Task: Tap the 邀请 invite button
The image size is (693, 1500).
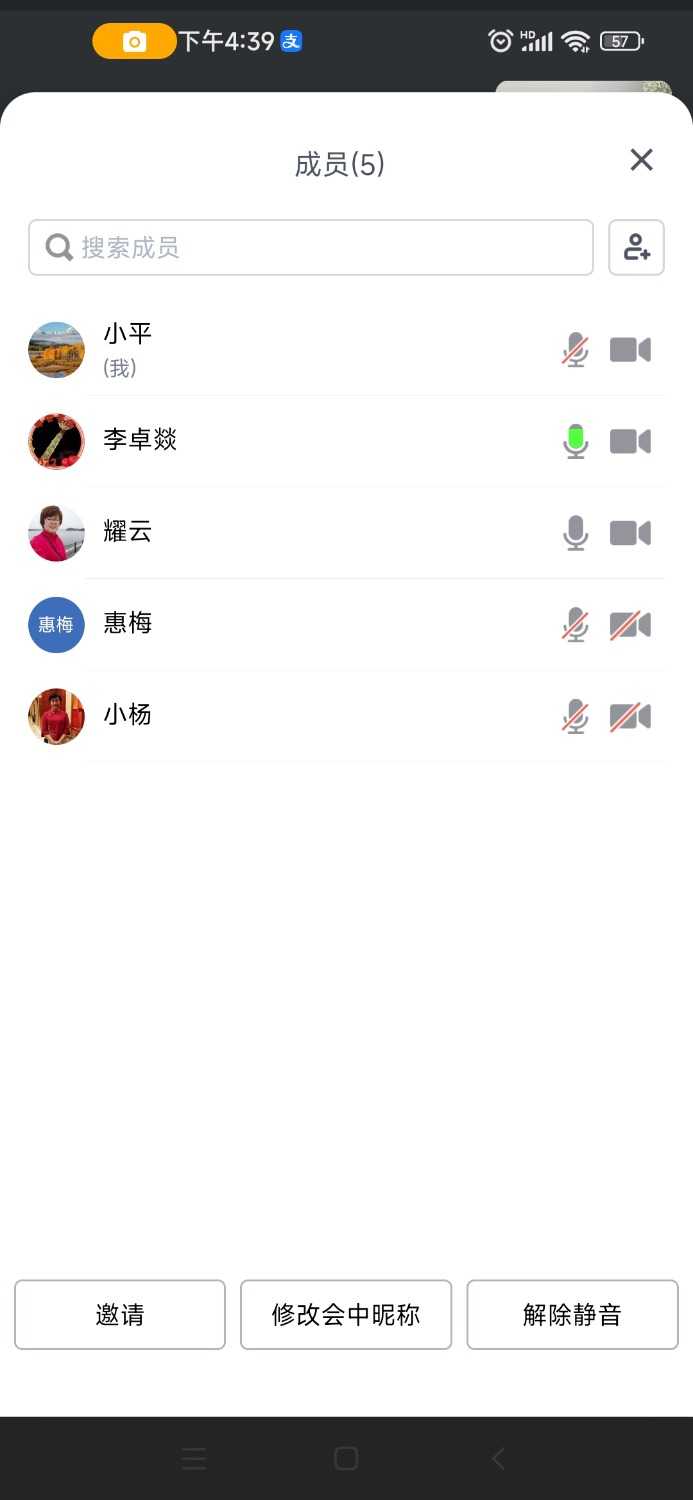Action: (120, 1315)
